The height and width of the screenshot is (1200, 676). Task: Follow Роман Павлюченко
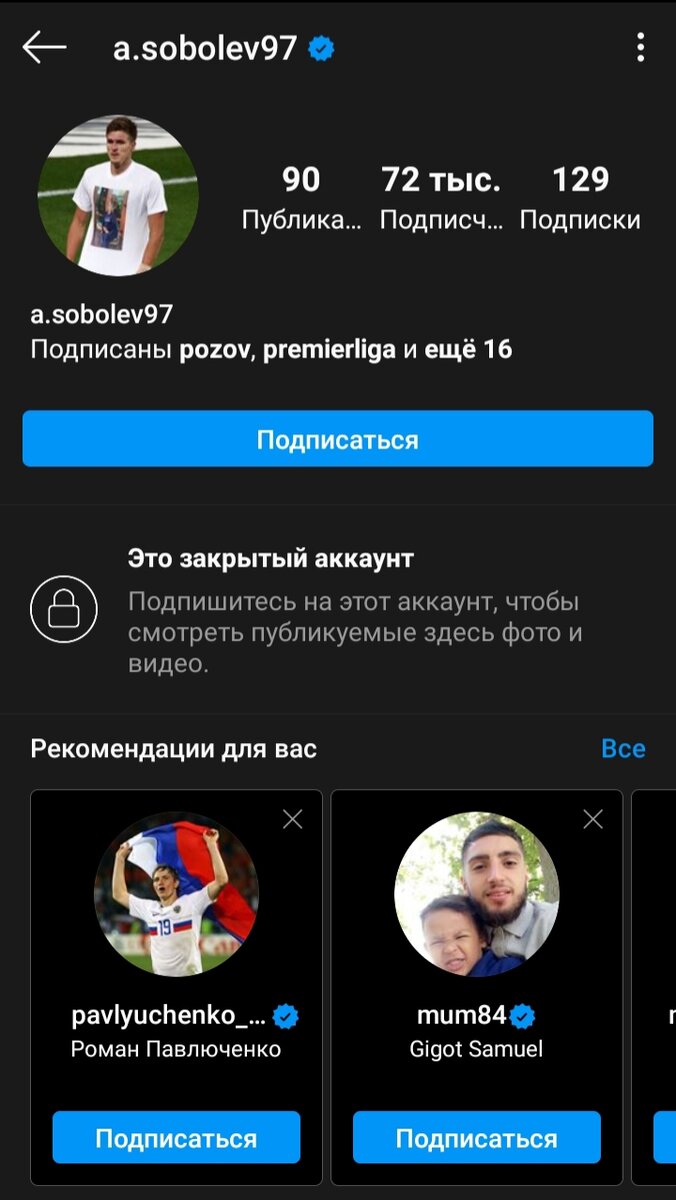click(176, 1137)
